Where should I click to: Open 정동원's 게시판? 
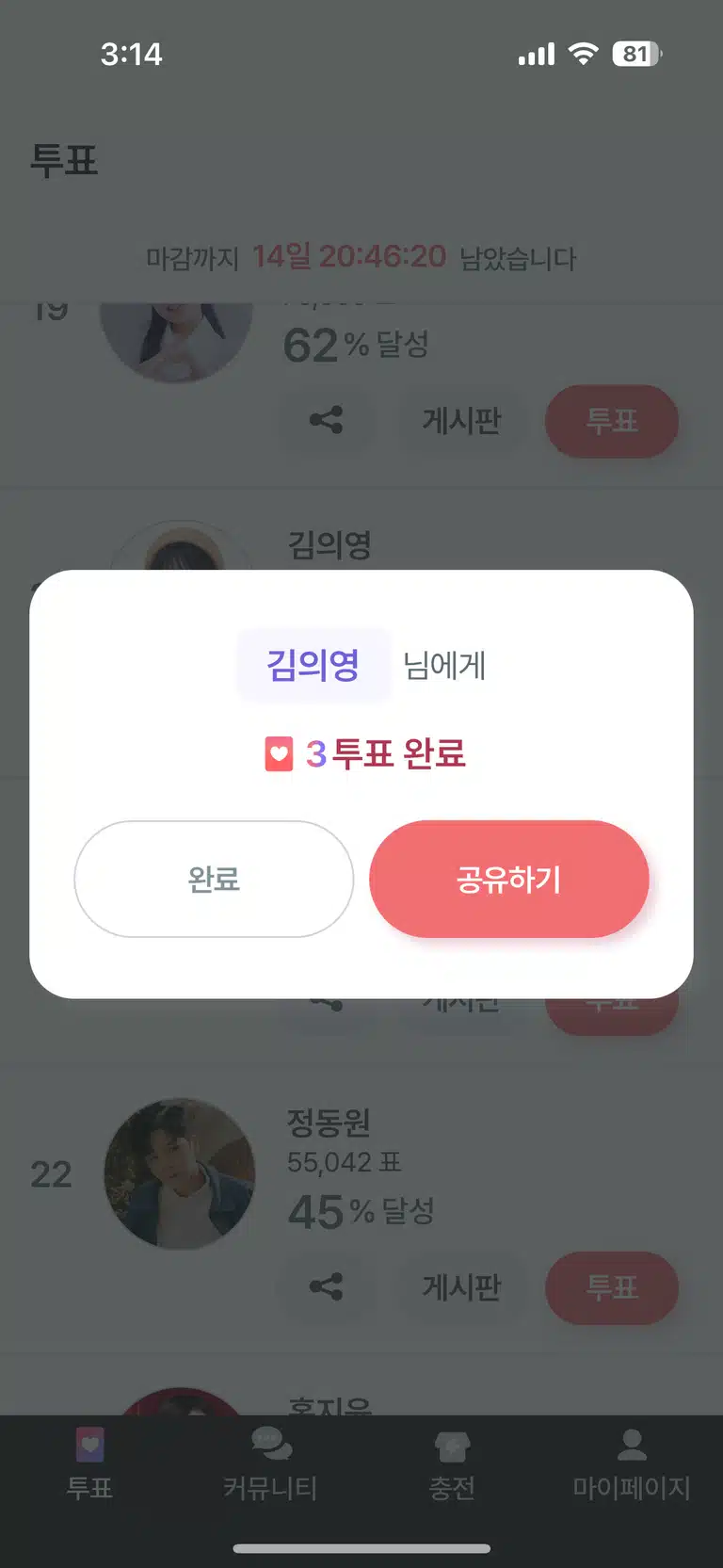pyautogui.click(x=461, y=1287)
